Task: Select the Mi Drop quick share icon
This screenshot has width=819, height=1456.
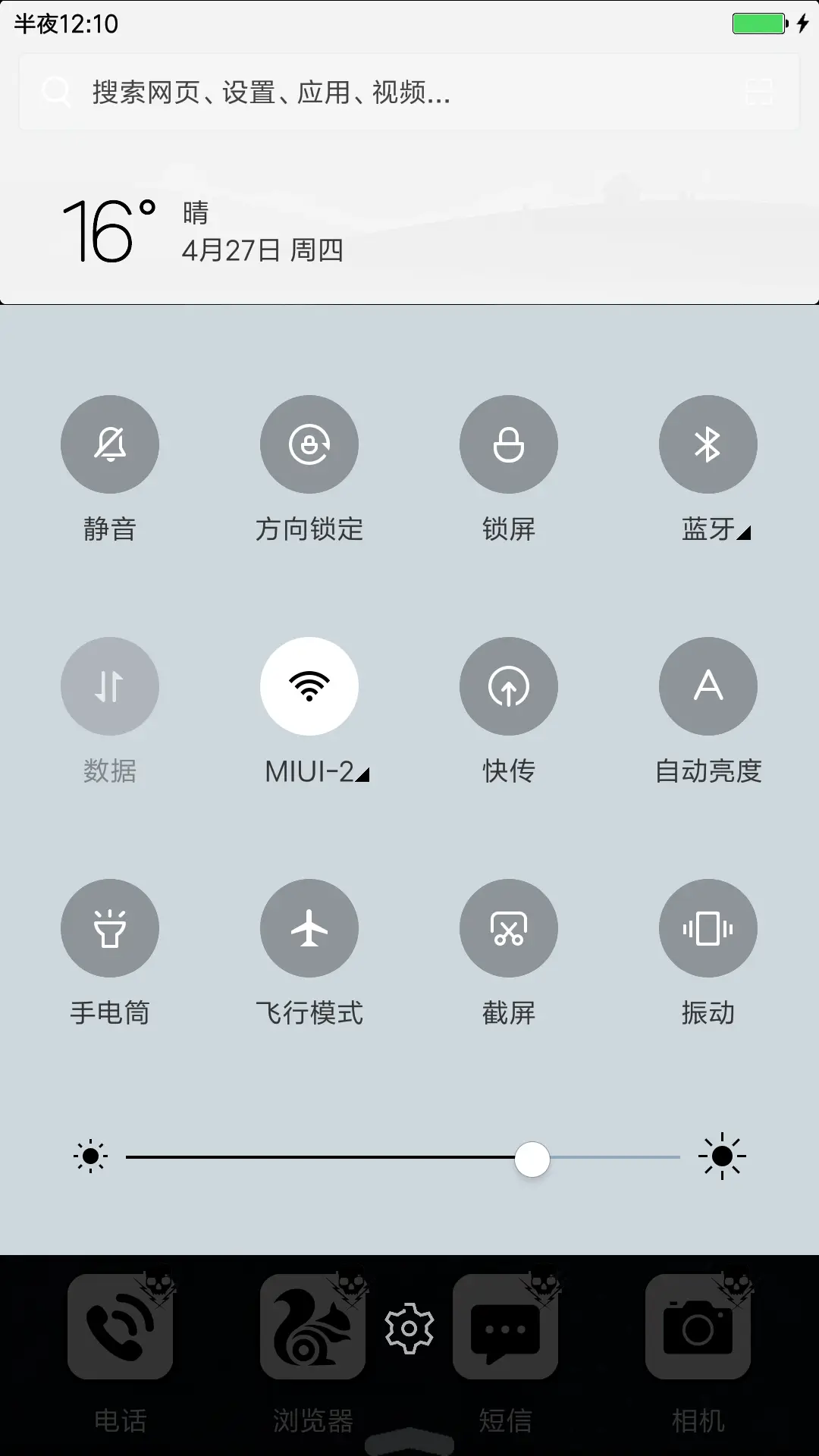Action: (508, 686)
